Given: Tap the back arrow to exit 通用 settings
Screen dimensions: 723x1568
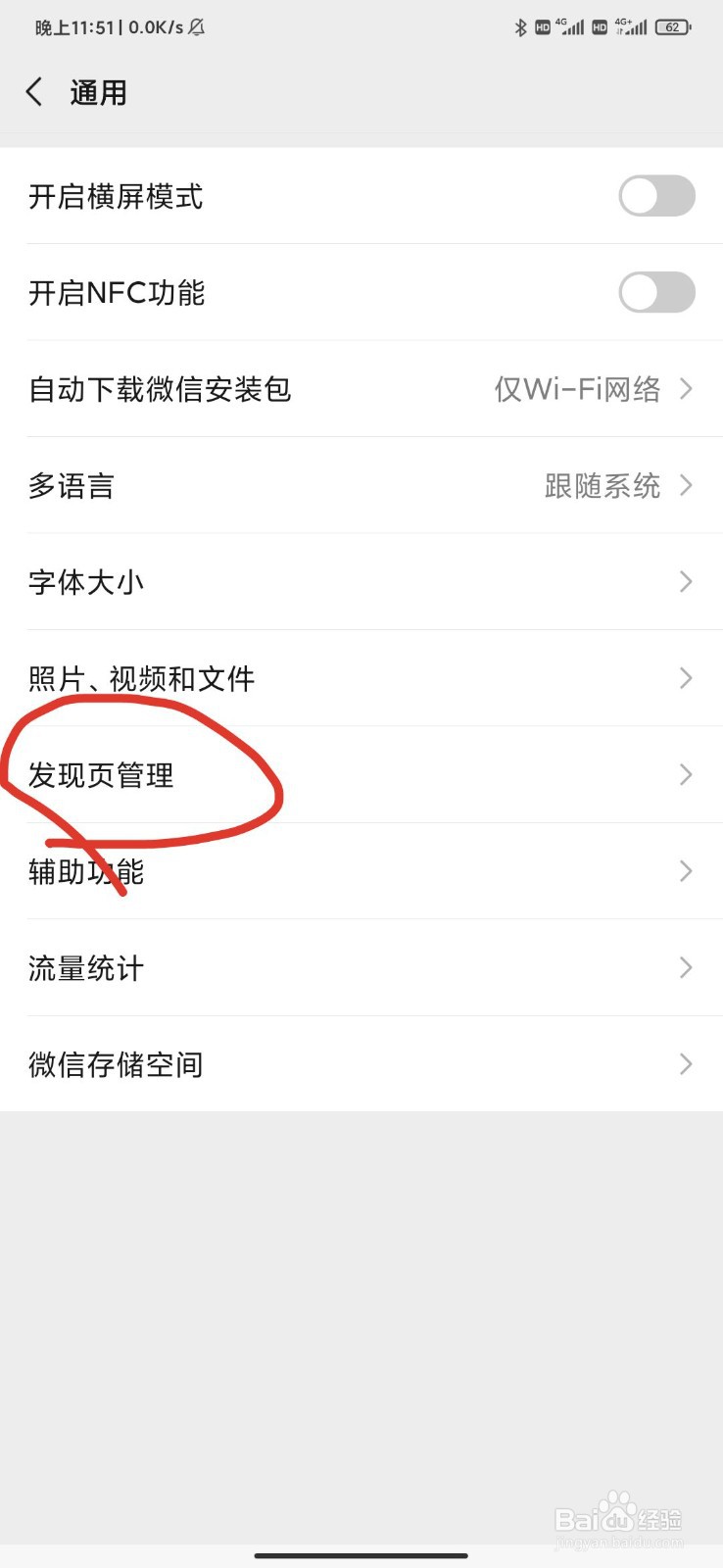Looking at the screenshot, I should 34,91.
